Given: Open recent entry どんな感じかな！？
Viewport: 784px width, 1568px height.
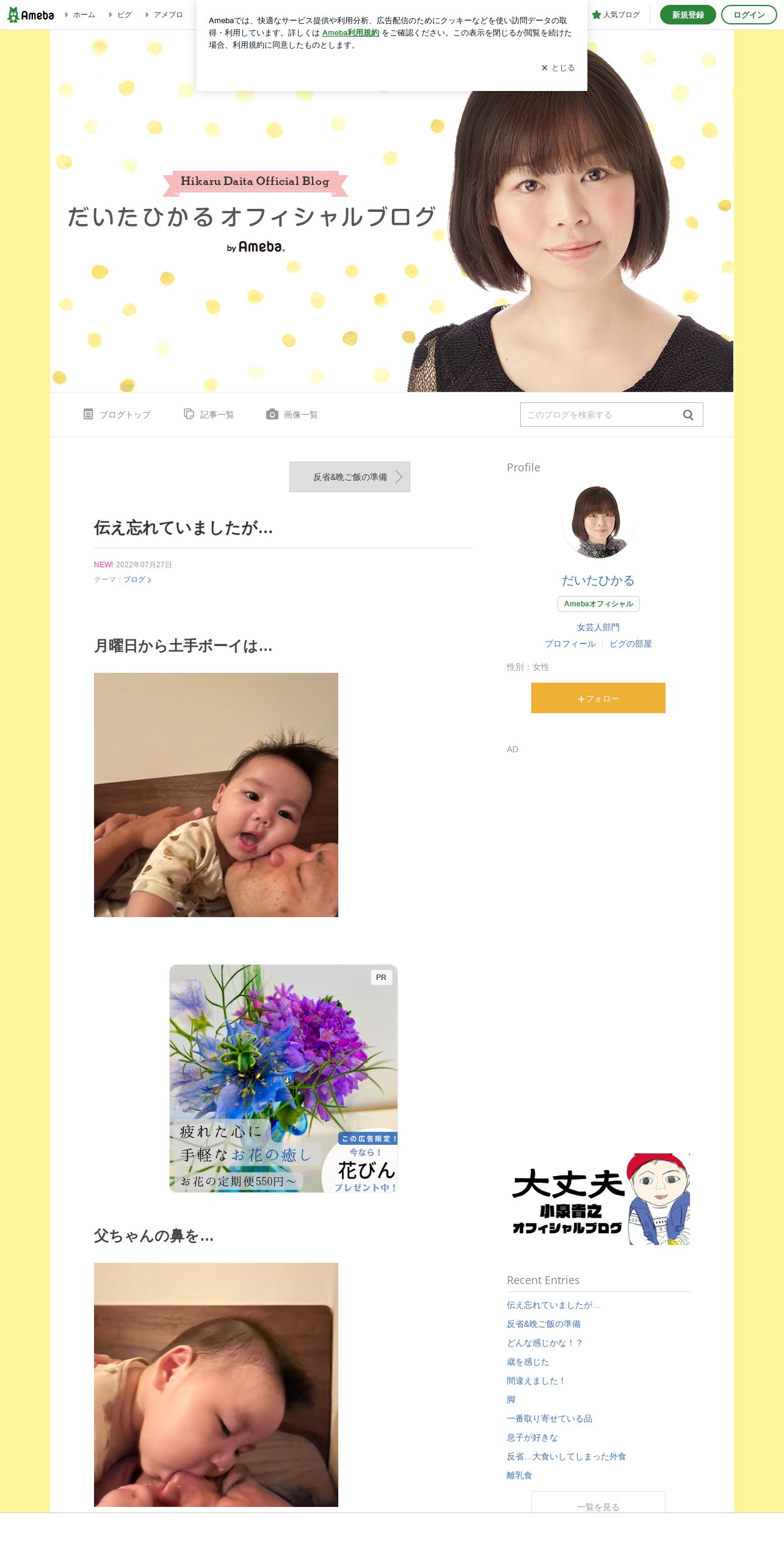Looking at the screenshot, I should (545, 1343).
